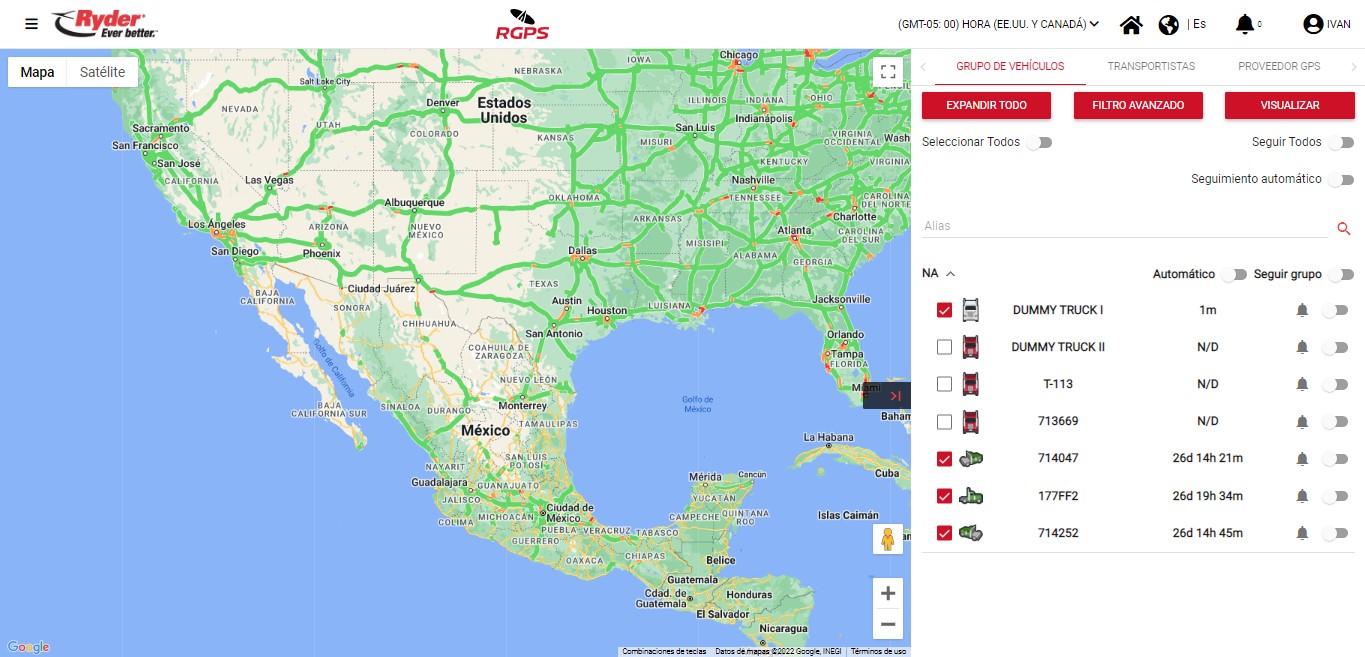Switch to the Proveedor GPS tab
Image resolution: width=1365 pixels, height=657 pixels.
(1279, 66)
